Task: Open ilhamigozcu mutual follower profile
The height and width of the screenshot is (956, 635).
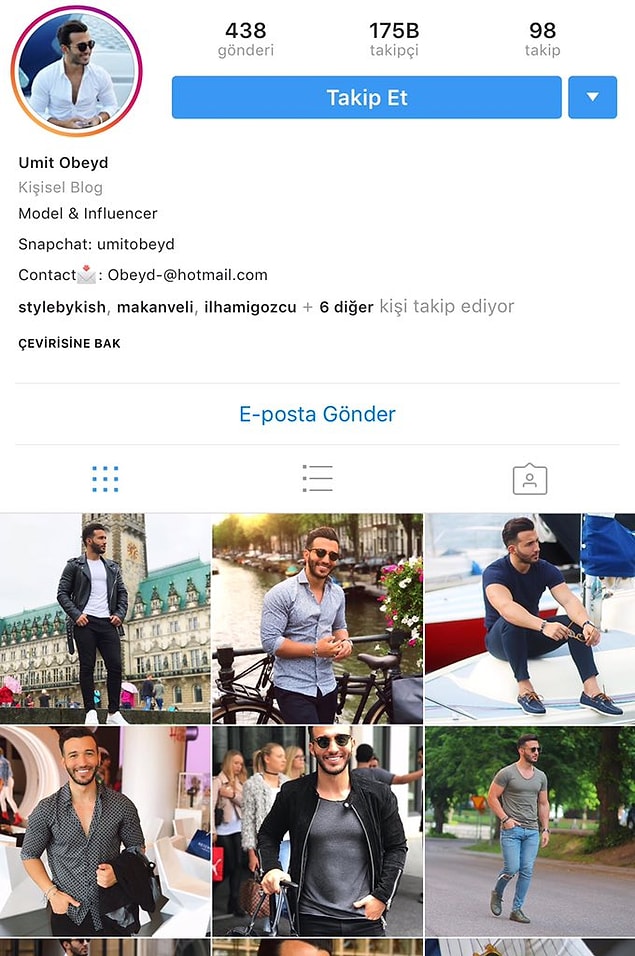Action: point(250,307)
